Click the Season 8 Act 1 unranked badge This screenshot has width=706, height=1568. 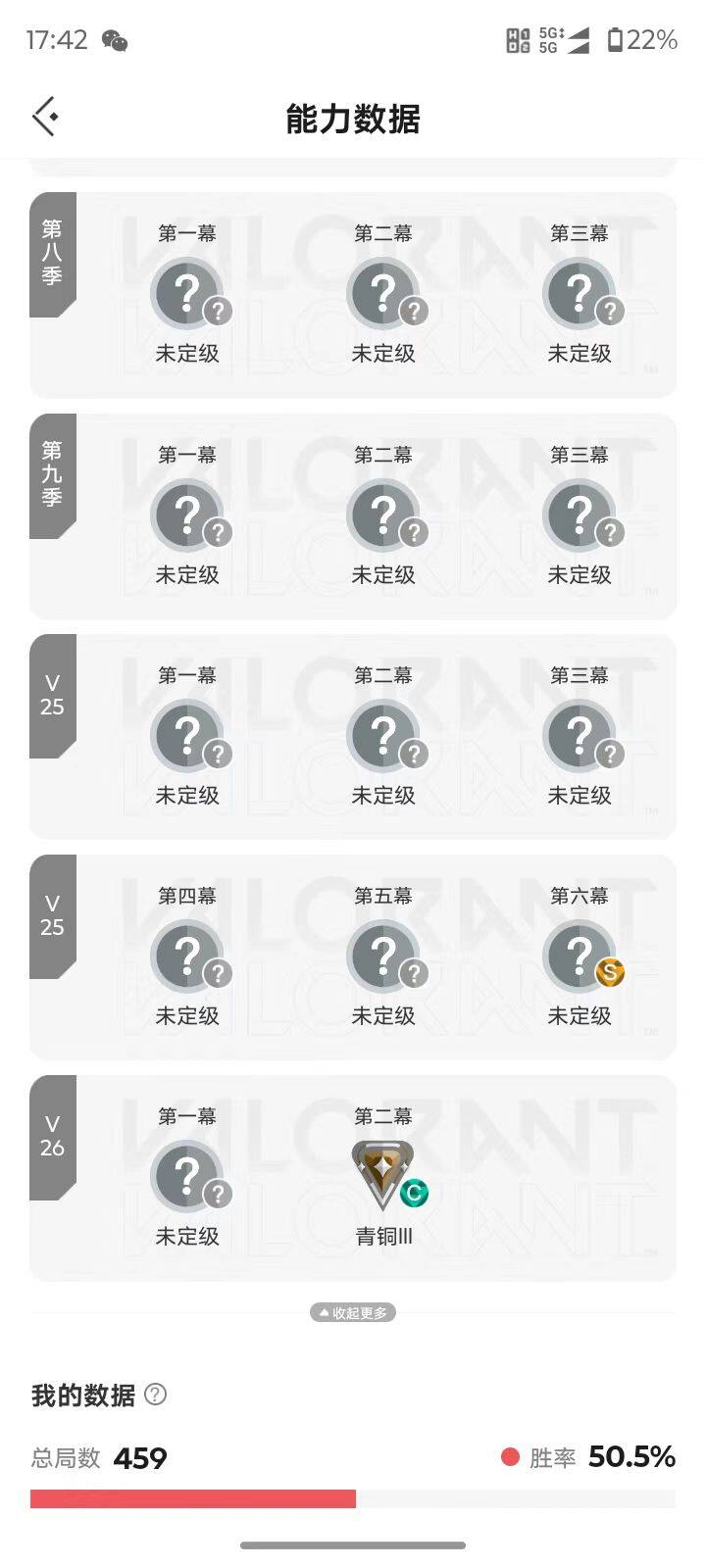click(x=188, y=292)
